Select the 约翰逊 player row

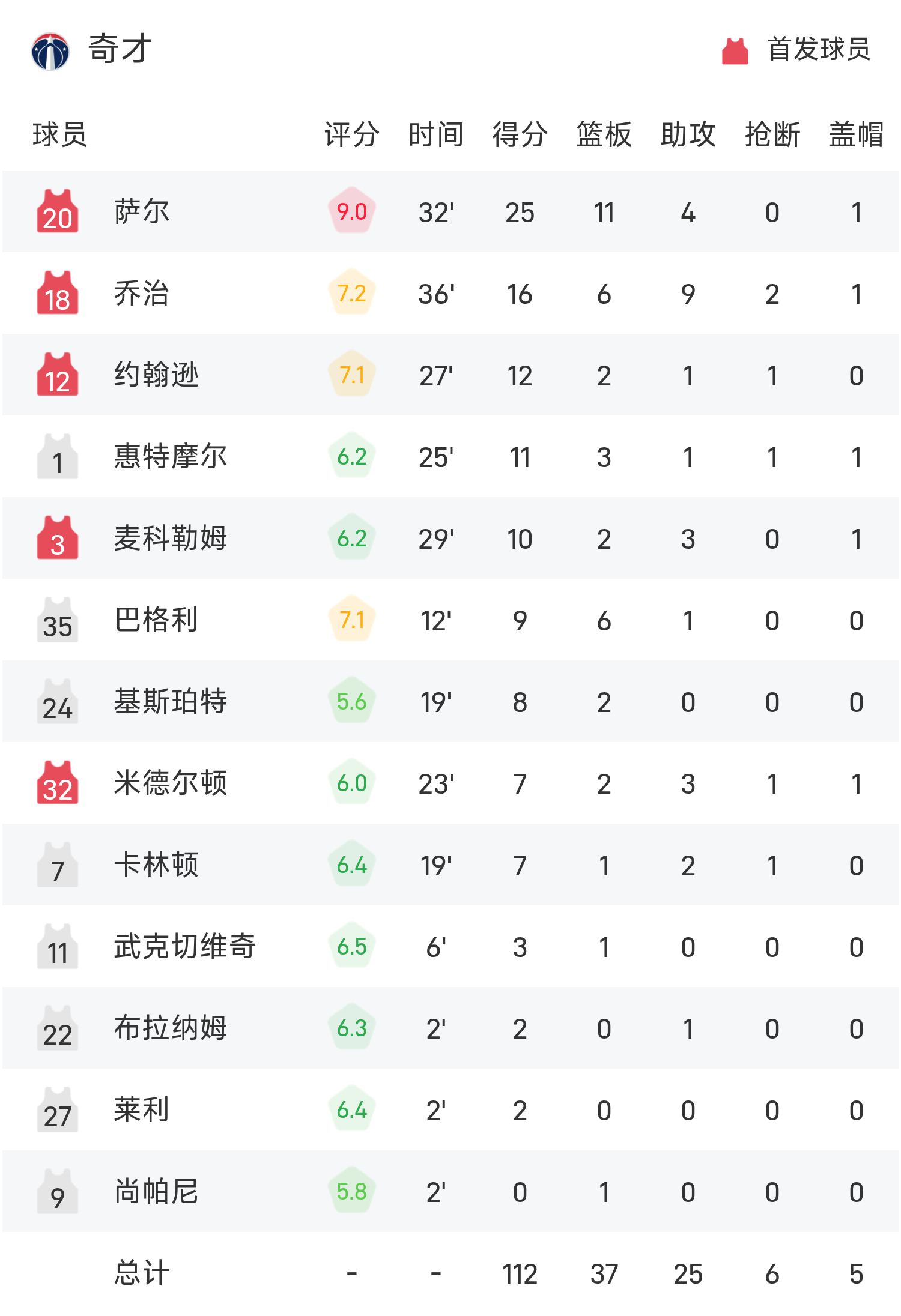pyautogui.click(x=156, y=375)
